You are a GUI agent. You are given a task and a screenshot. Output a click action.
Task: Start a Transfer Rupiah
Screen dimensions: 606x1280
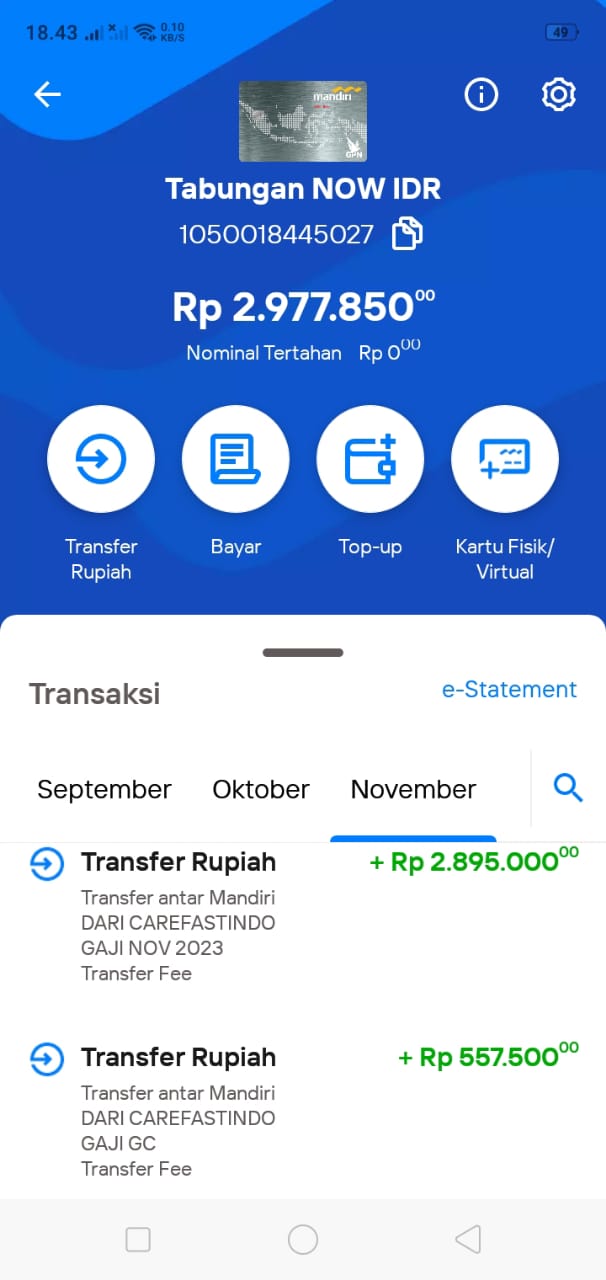pyautogui.click(x=101, y=459)
